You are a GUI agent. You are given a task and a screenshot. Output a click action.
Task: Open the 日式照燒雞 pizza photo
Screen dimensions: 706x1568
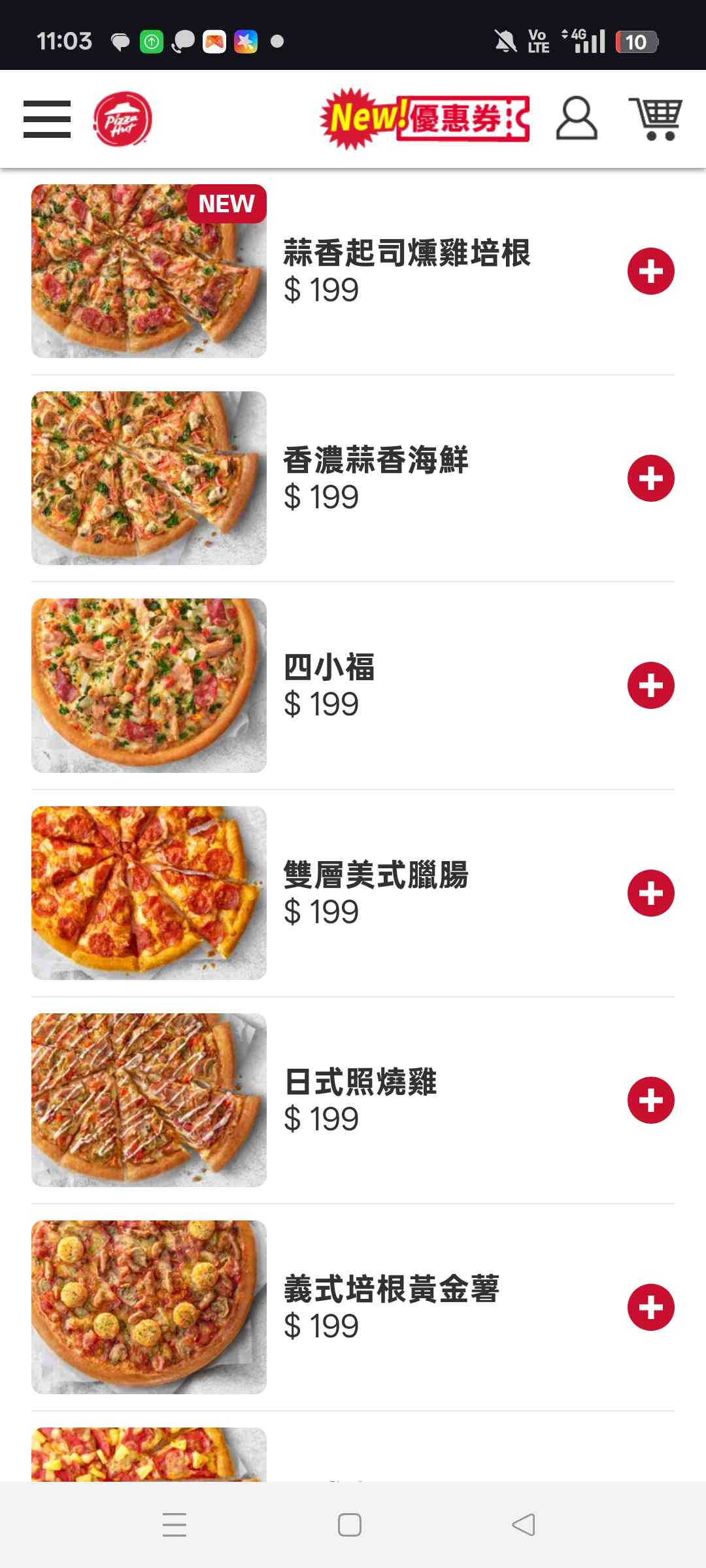tap(149, 1100)
